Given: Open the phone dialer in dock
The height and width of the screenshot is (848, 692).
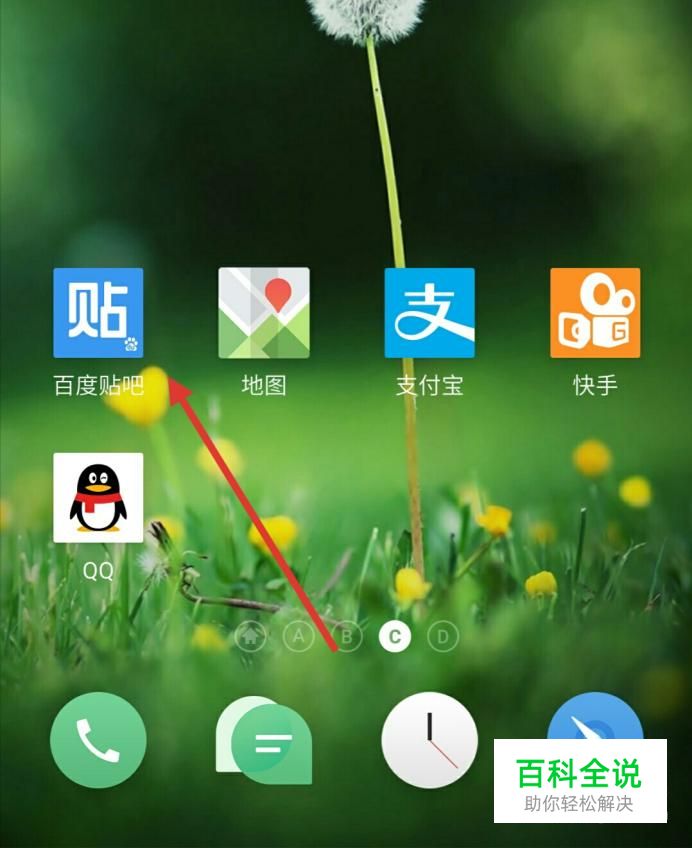Looking at the screenshot, I should 98,739.
